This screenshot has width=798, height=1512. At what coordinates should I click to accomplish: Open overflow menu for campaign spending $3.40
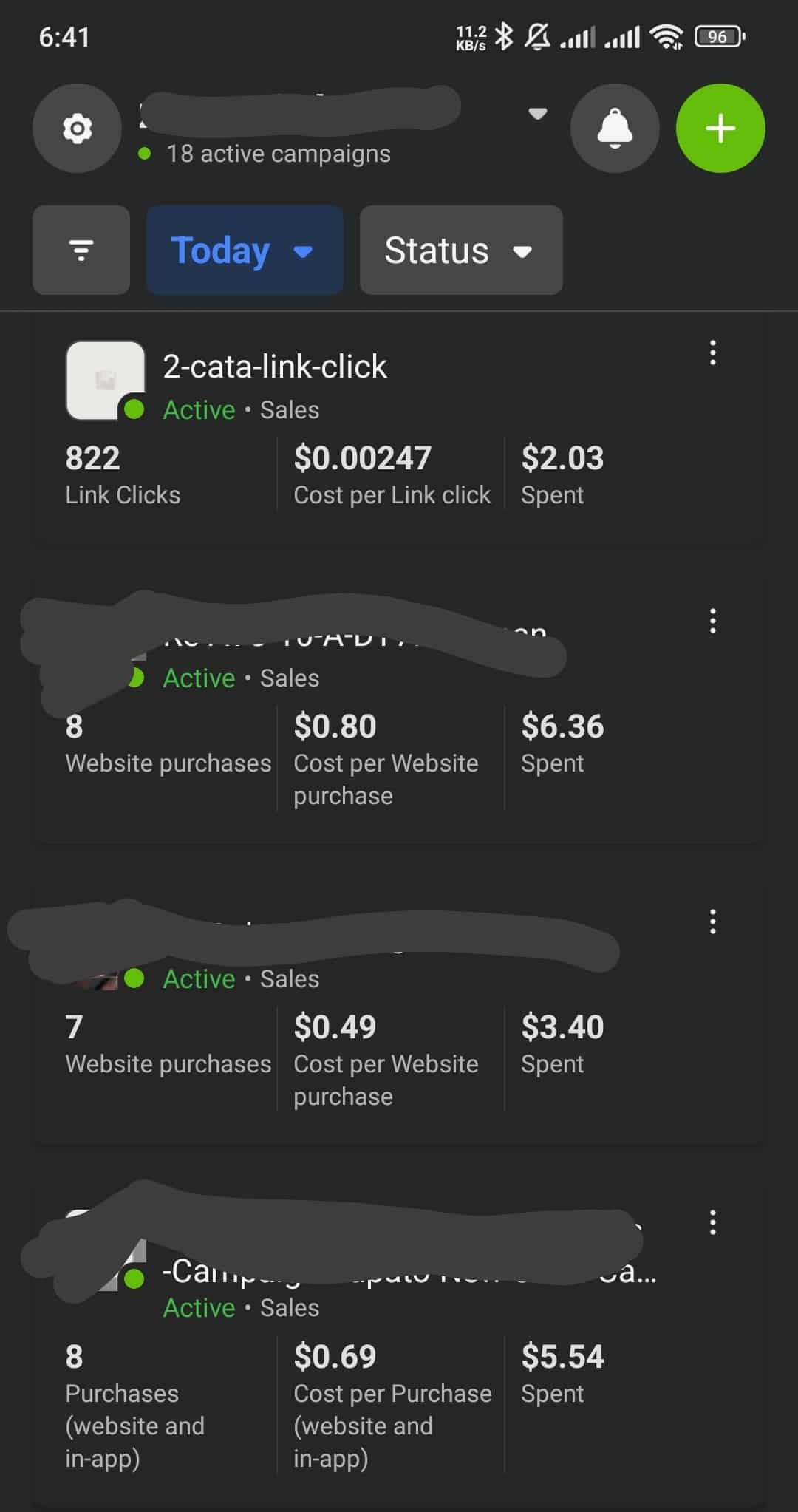713,922
